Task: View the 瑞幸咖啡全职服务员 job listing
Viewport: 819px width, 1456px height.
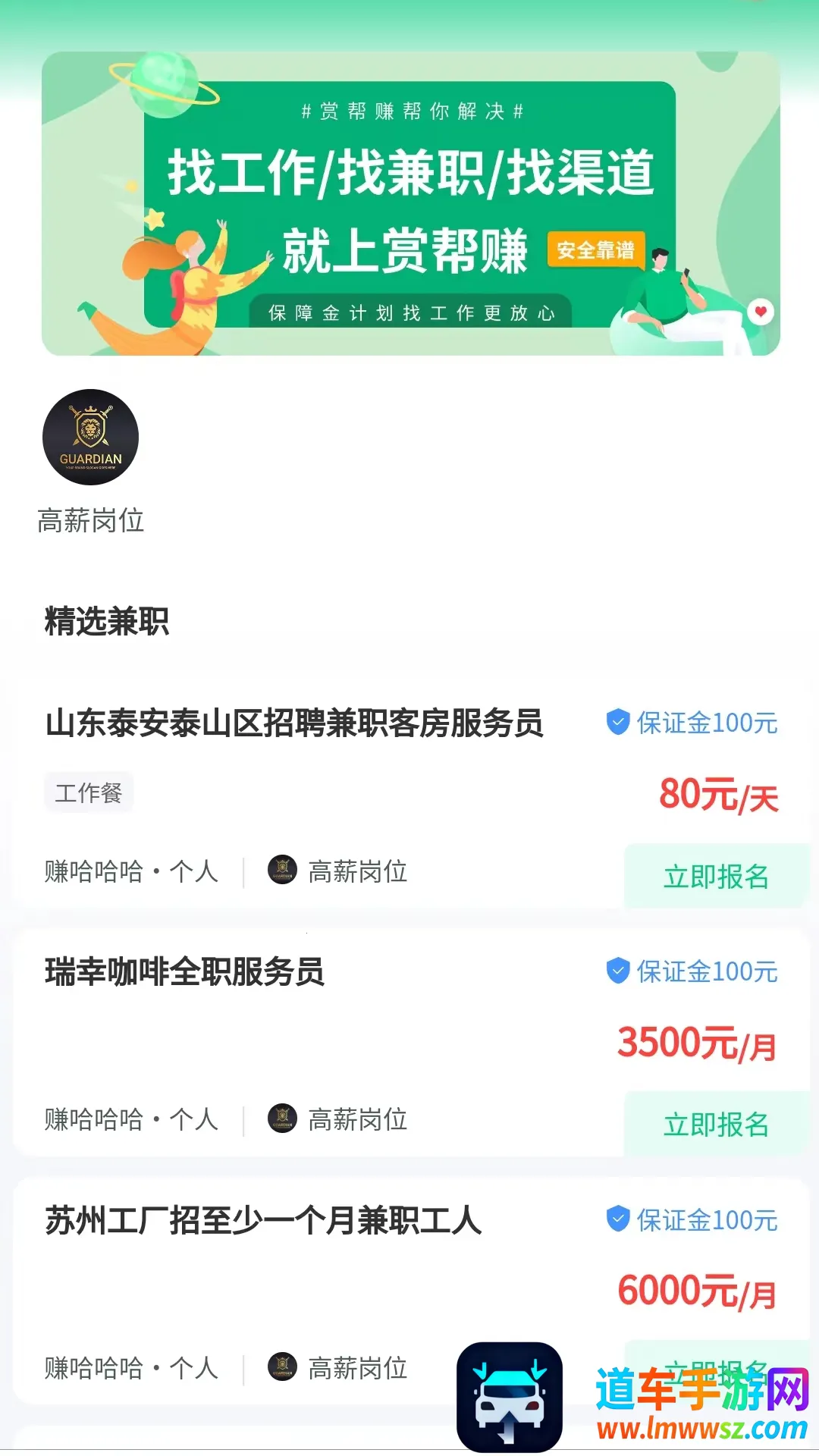Action: (x=185, y=972)
